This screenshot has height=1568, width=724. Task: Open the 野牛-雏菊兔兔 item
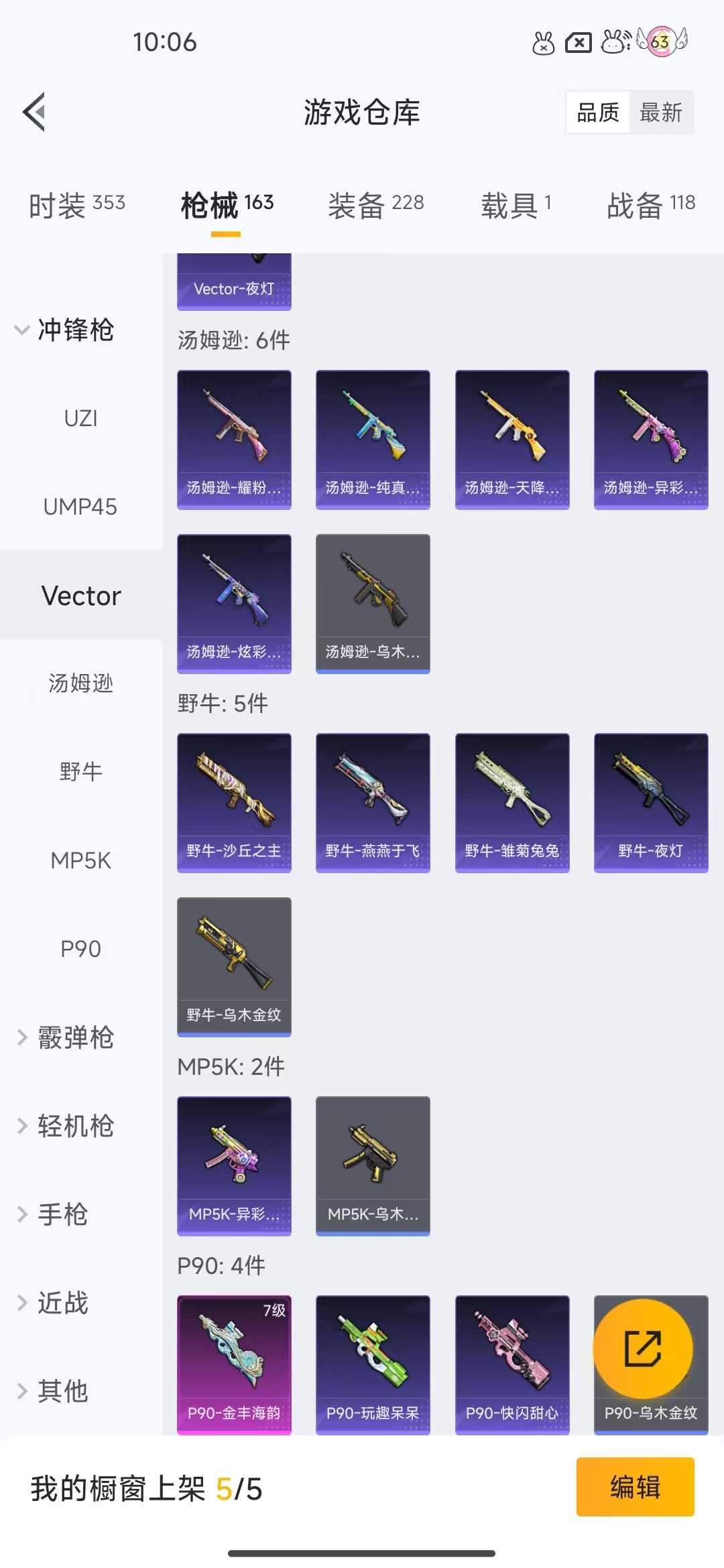(x=512, y=803)
